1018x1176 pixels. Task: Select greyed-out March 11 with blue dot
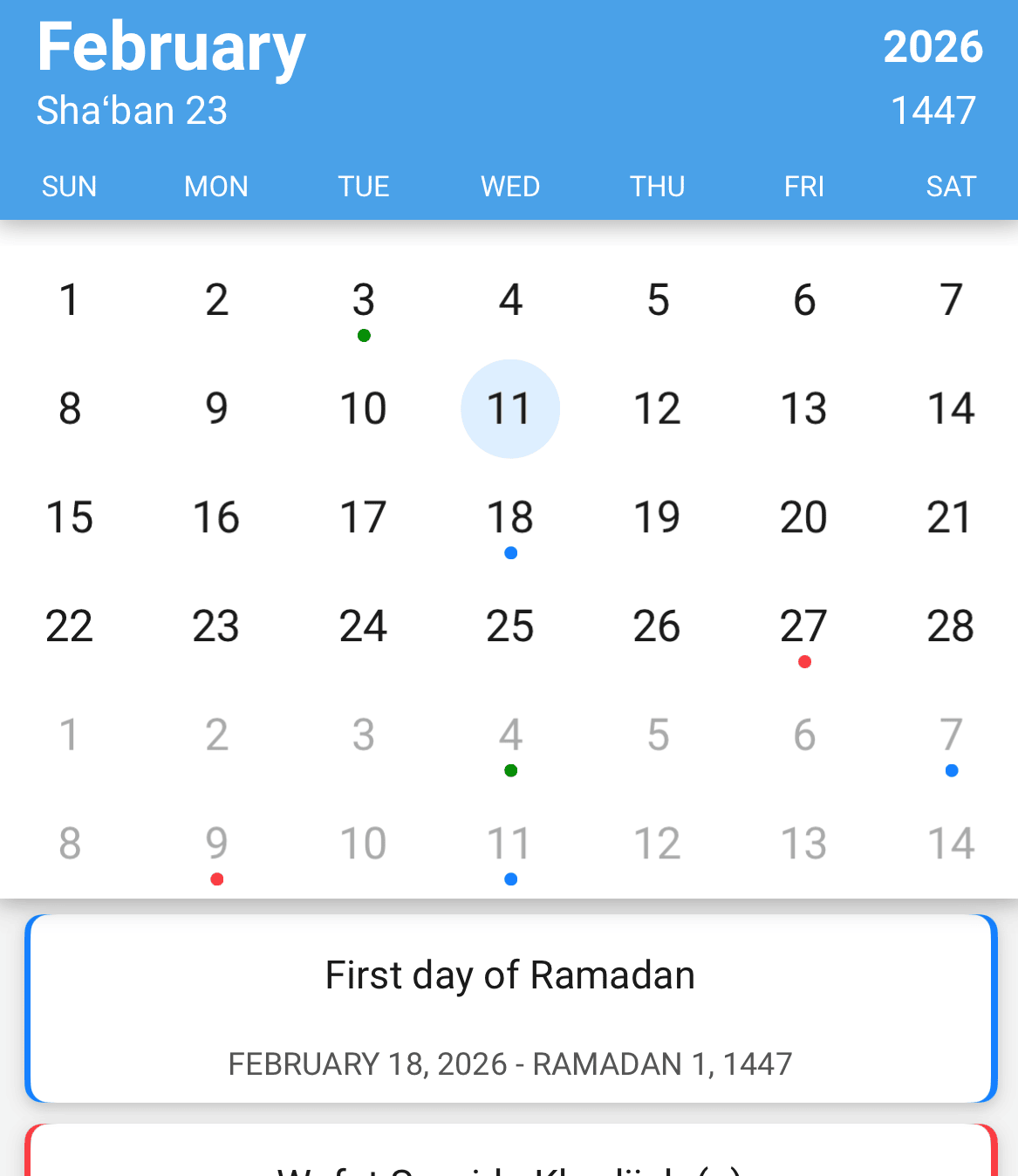coord(510,844)
